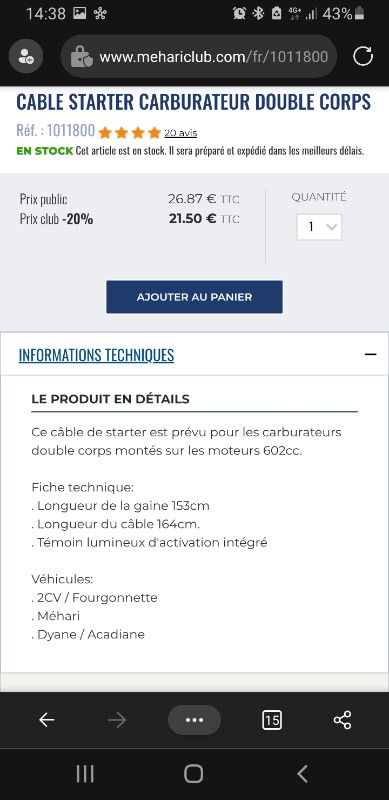Screen dimensions: 389x800
Task: Tap the browser profile icon
Action: point(26,56)
